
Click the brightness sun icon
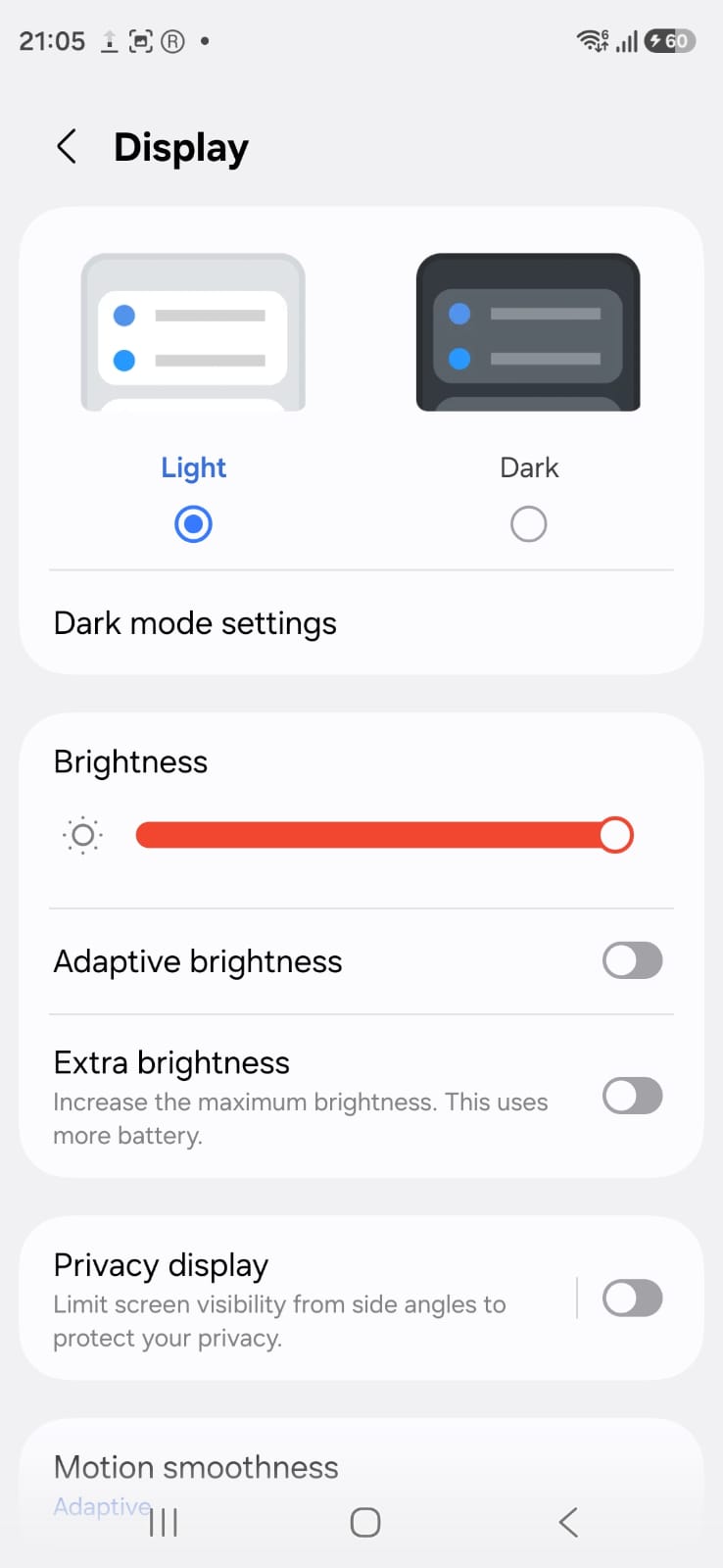[82, 835]
